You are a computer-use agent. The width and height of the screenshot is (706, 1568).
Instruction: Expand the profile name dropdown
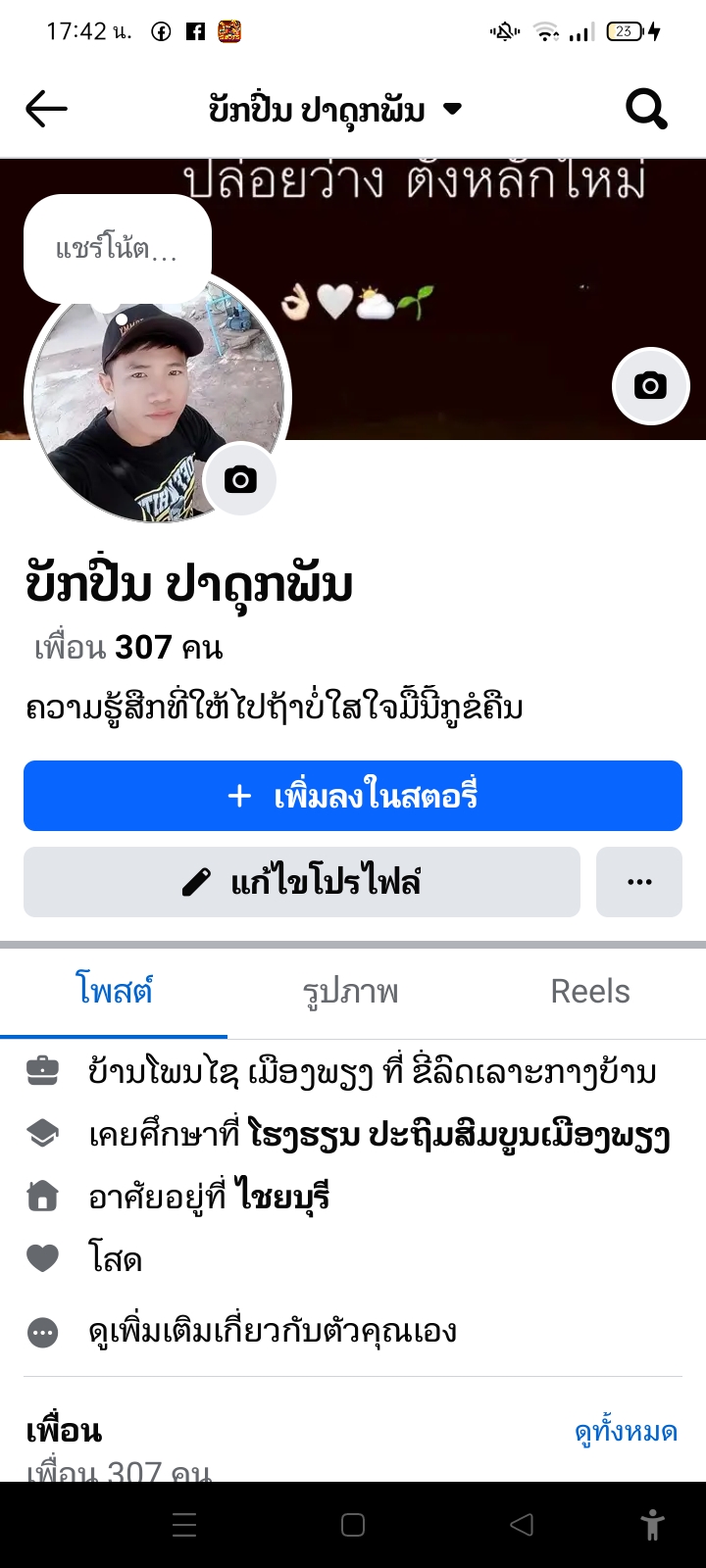452,109
